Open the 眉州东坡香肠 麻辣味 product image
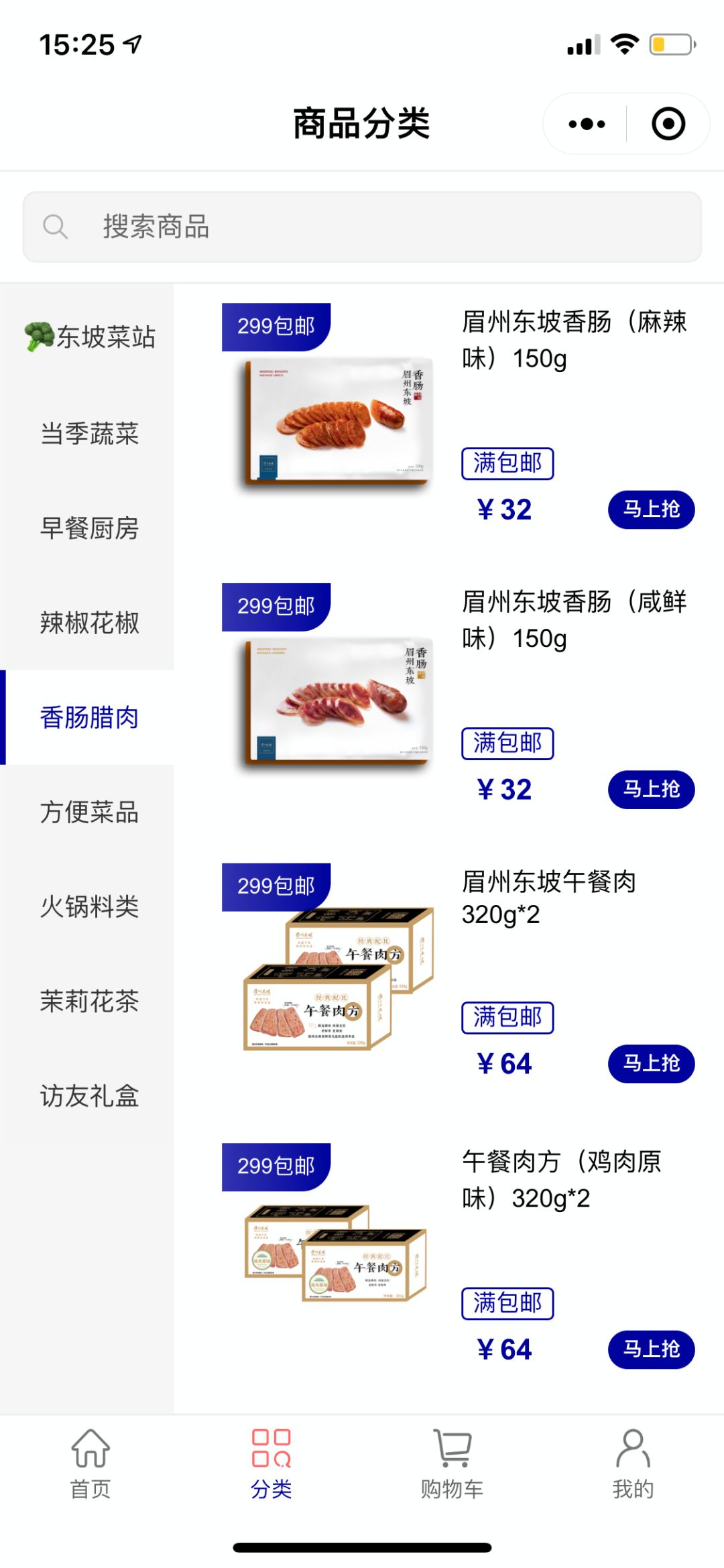724x1568 pixels. click(335, 419)
